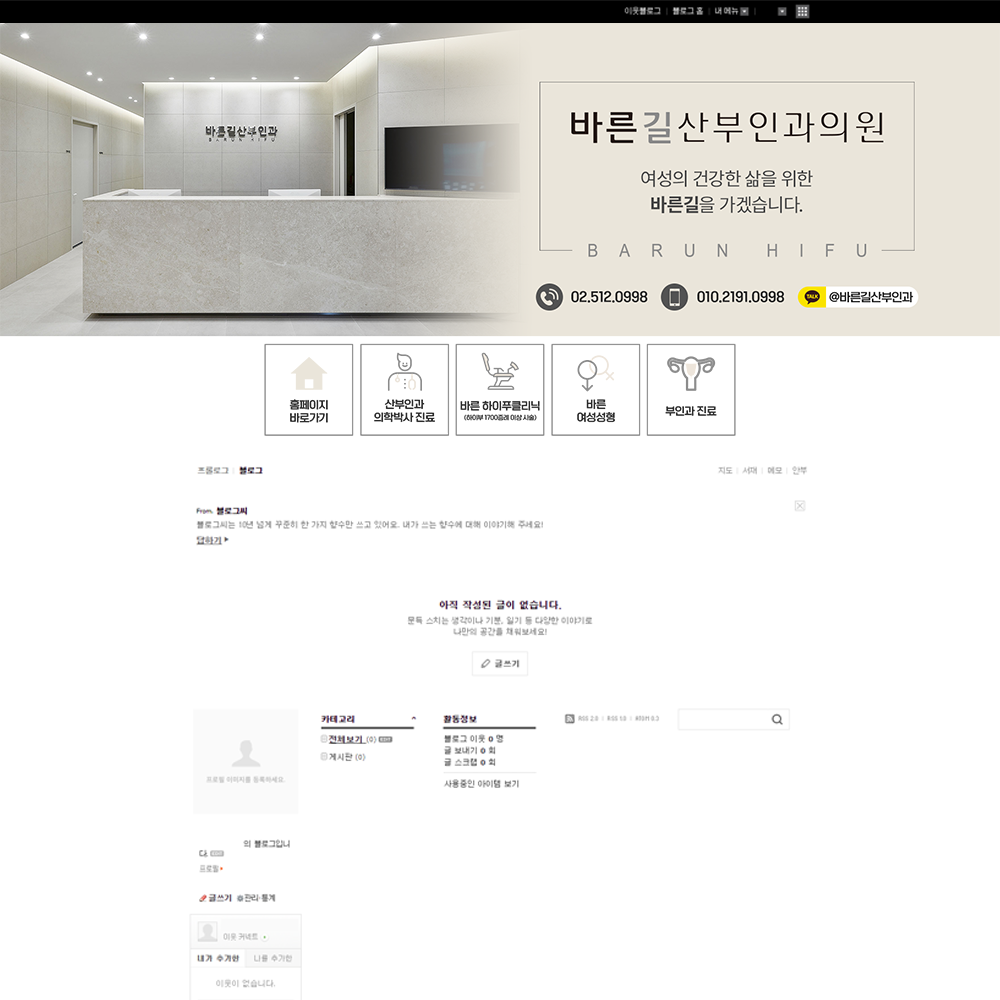Select 전체보기 category
Image resolution: width=1000 pixels, height=1000 pixels.
pyautogui.click(x=345, y=739)
